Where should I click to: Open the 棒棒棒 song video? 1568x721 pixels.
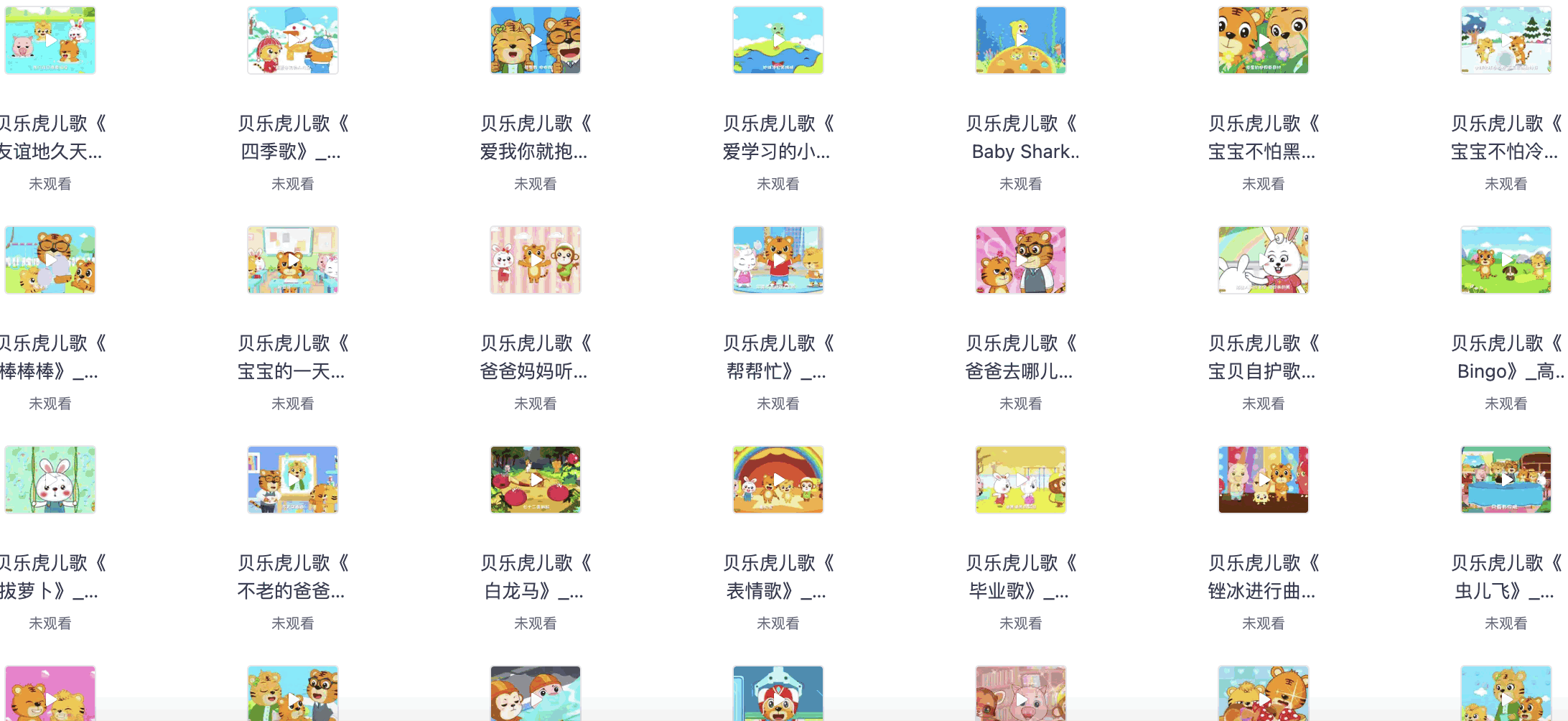(50, 260)
